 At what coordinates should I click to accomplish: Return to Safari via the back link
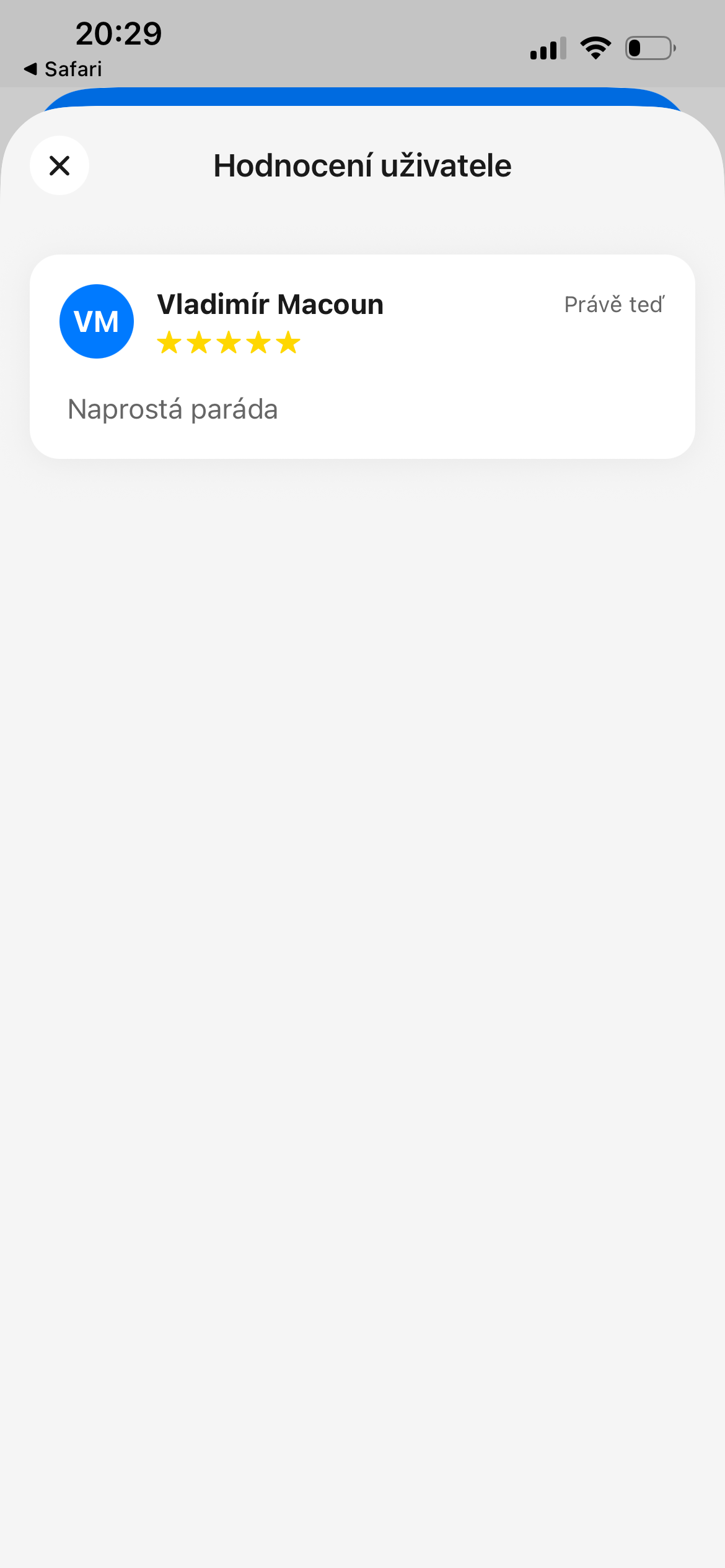point(63,69)
